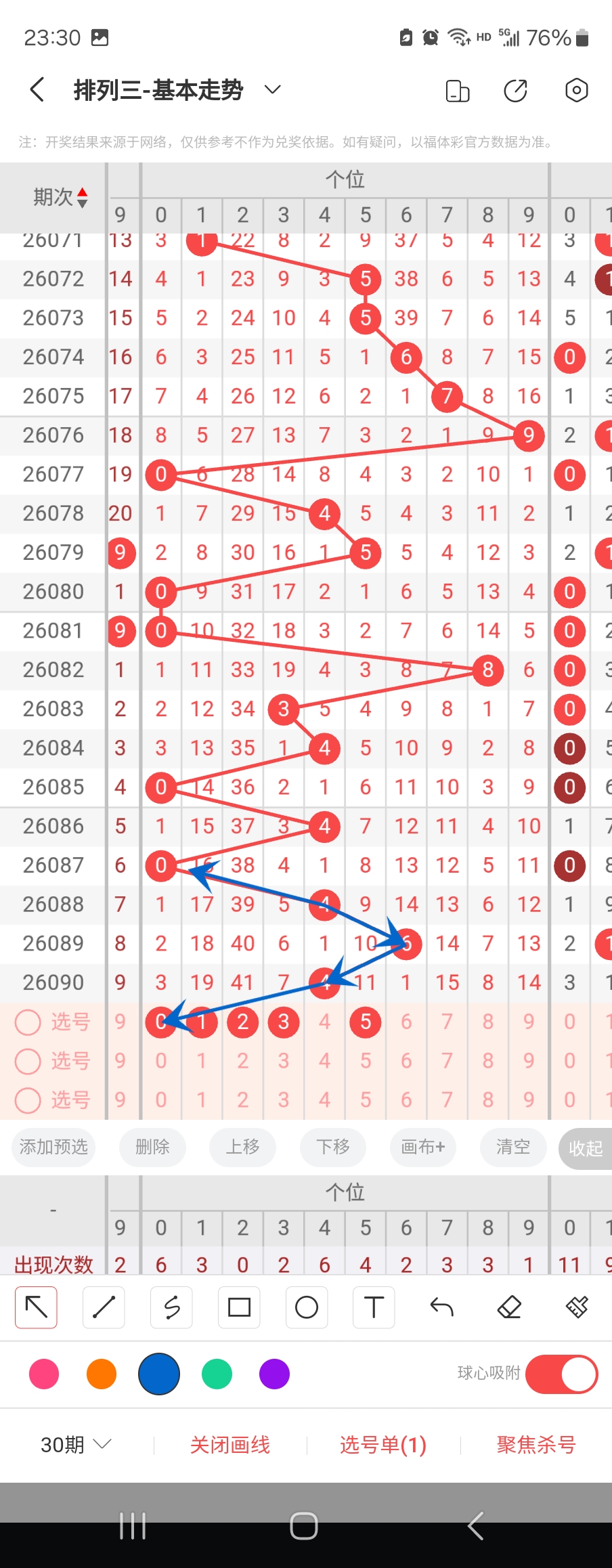The image size is (612, 1568).
Task: Move selection up with 上移
Action: click(242, 1147)
